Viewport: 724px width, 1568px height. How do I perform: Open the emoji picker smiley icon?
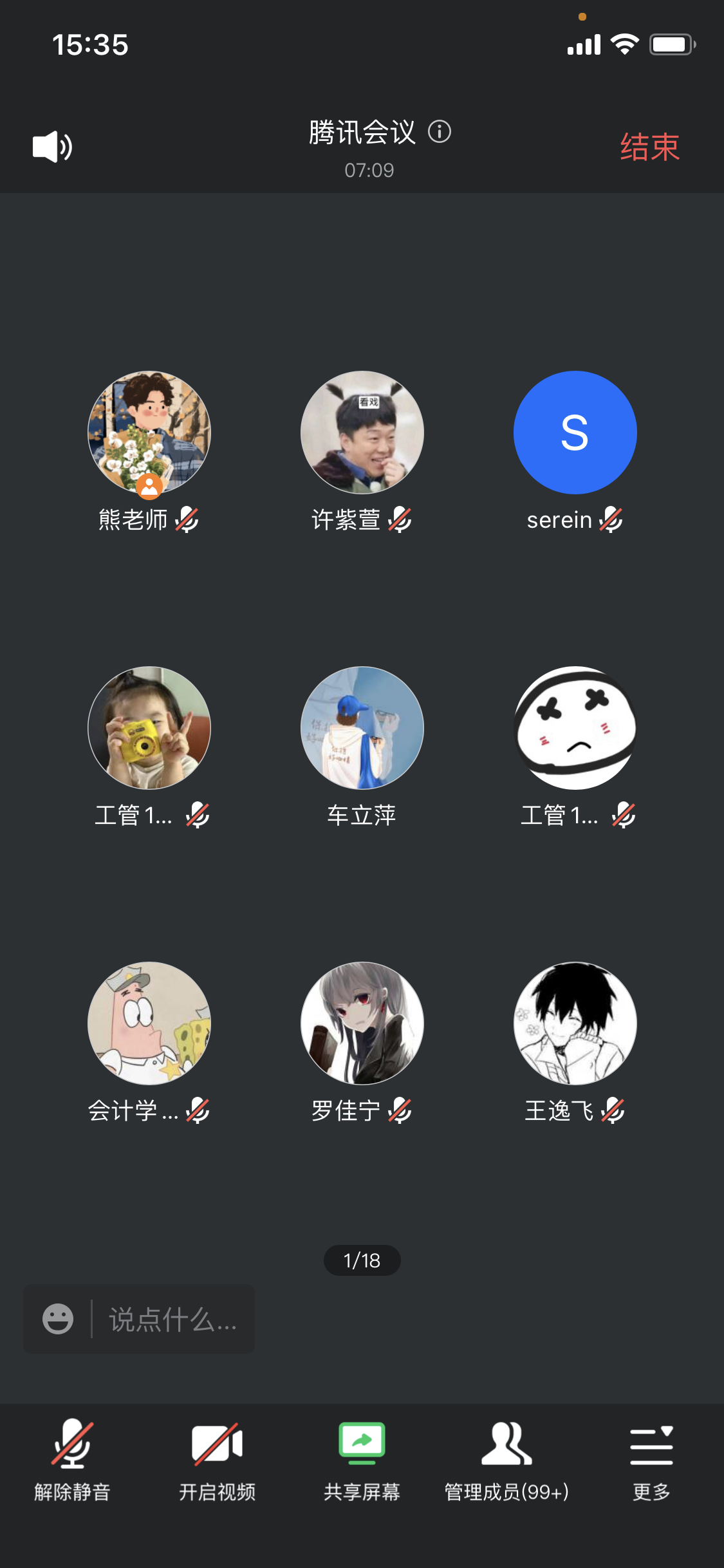58,1320
